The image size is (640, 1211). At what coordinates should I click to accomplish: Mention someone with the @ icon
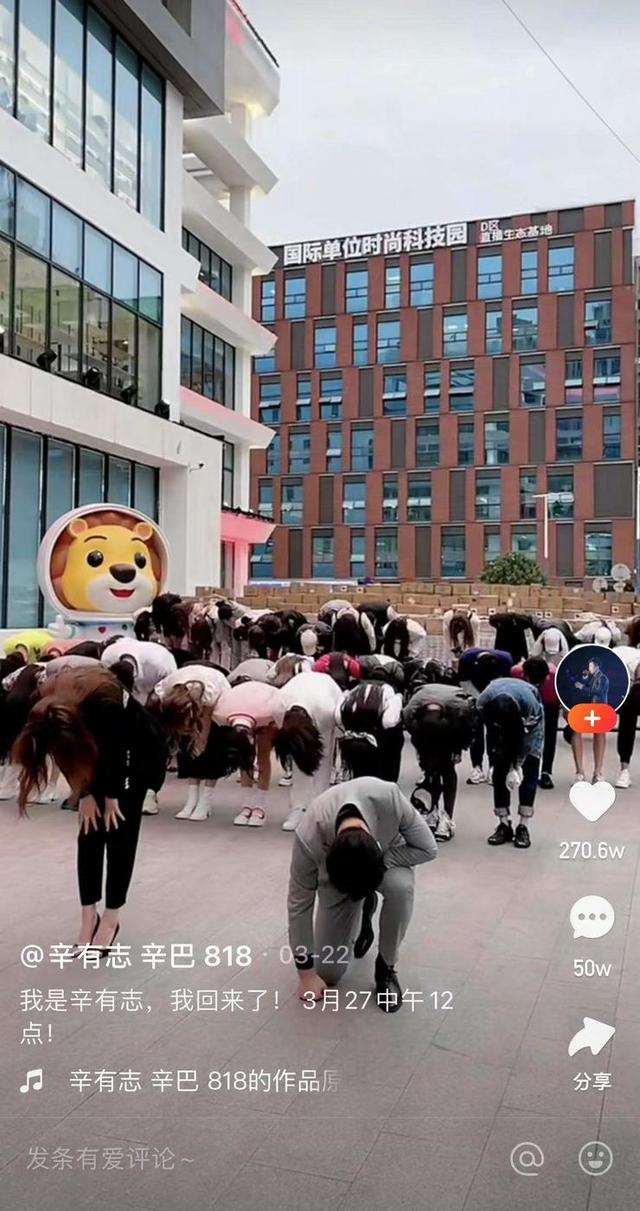pyautogui.click(x=527, y=1158)
